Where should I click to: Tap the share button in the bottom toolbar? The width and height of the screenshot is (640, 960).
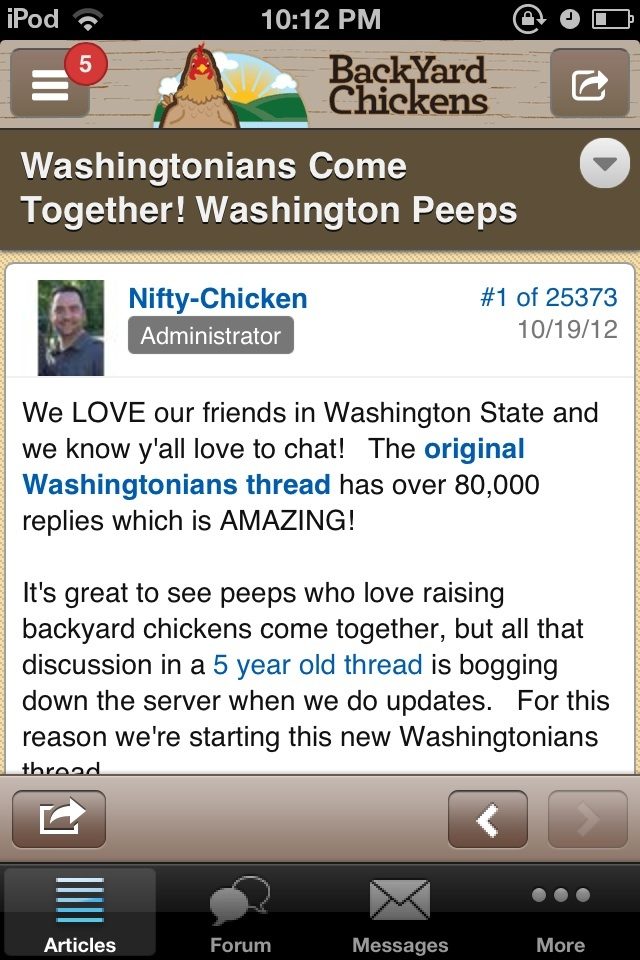pyautogui.click(x=58, y=820)
